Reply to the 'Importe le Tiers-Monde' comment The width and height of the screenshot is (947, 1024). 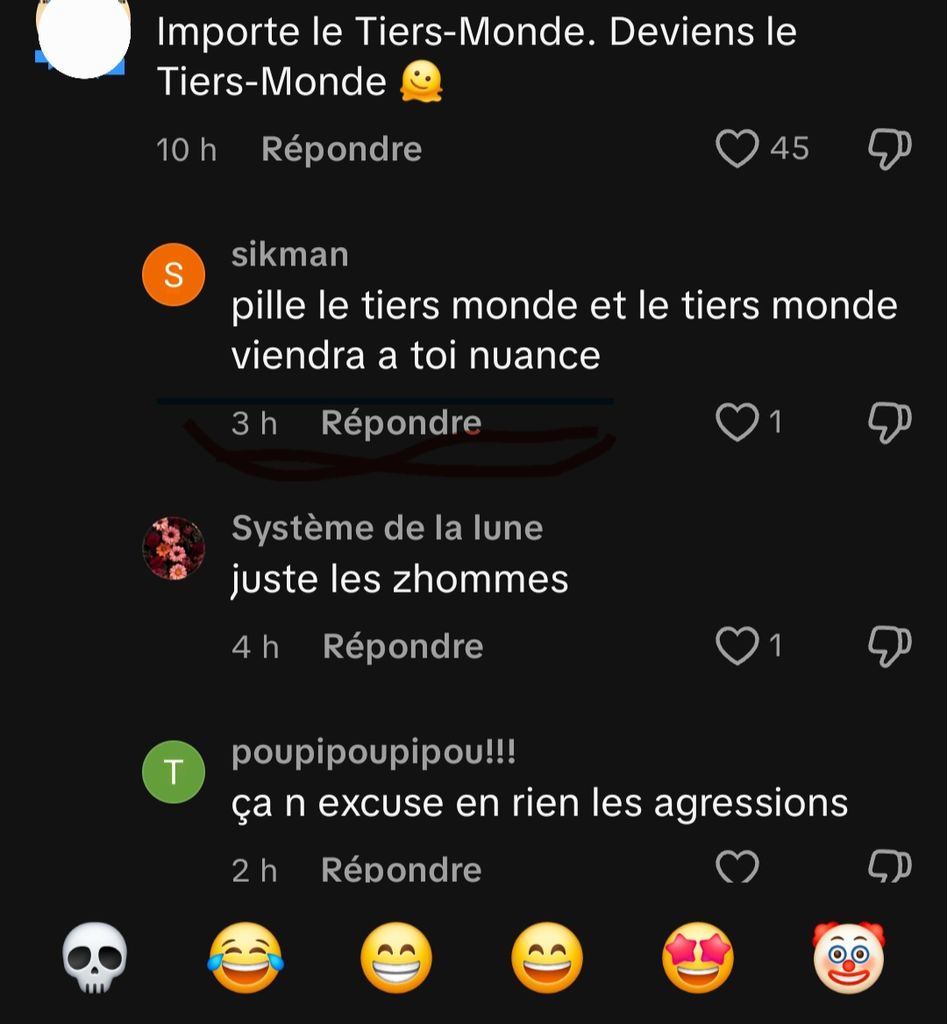[341, 149]
